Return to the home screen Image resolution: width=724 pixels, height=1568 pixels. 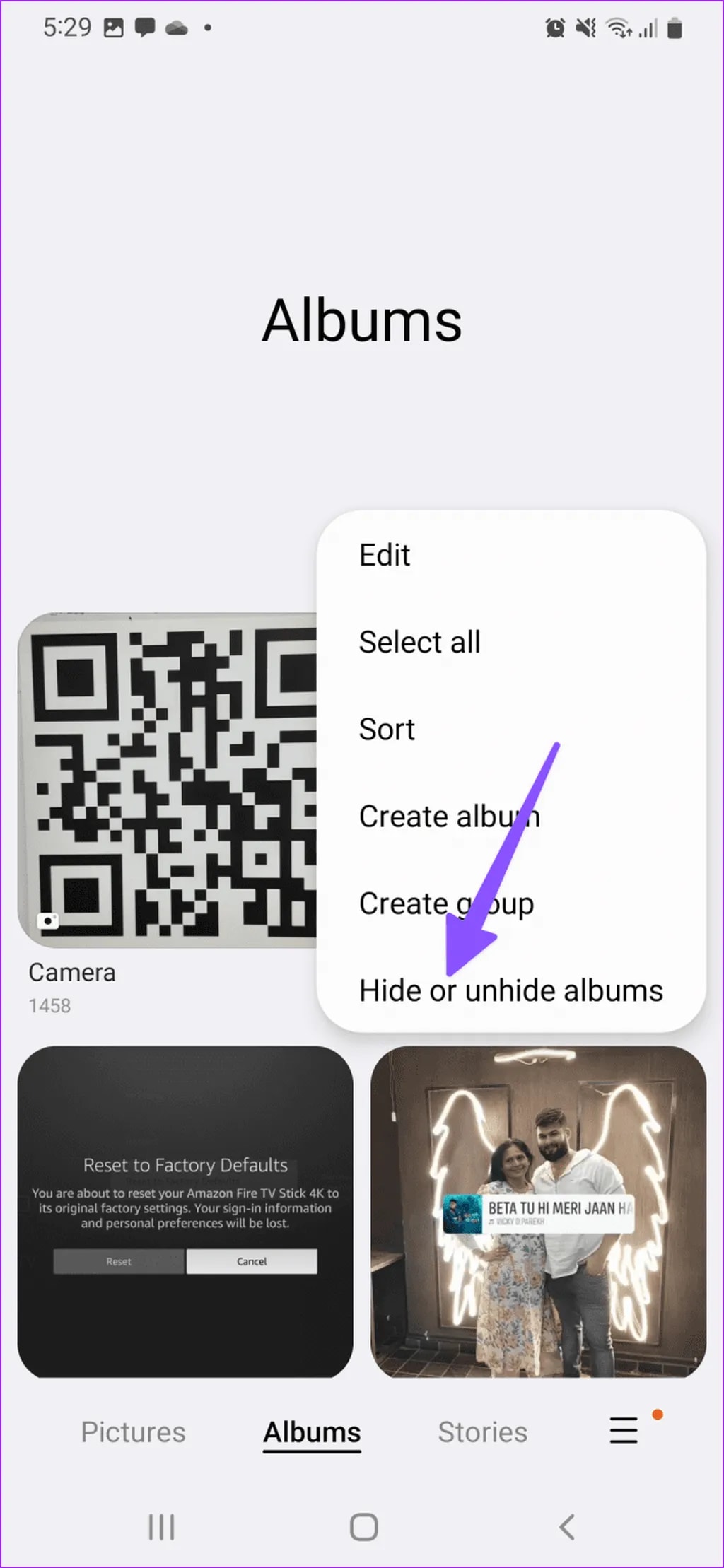[363, 1527]
